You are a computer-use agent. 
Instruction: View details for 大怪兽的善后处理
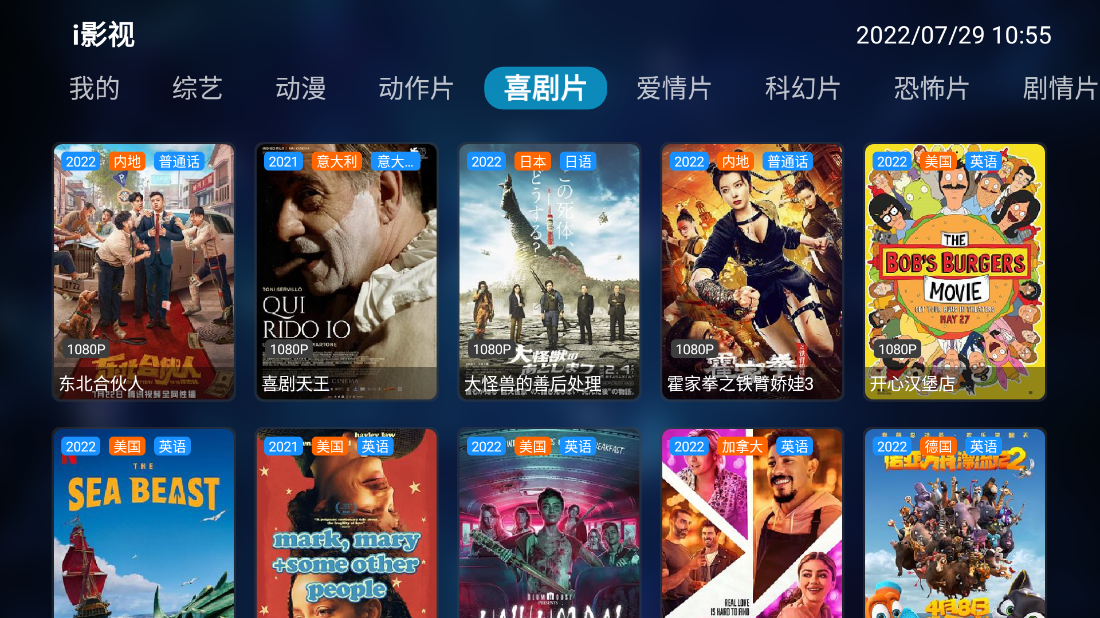pos(549,272)
